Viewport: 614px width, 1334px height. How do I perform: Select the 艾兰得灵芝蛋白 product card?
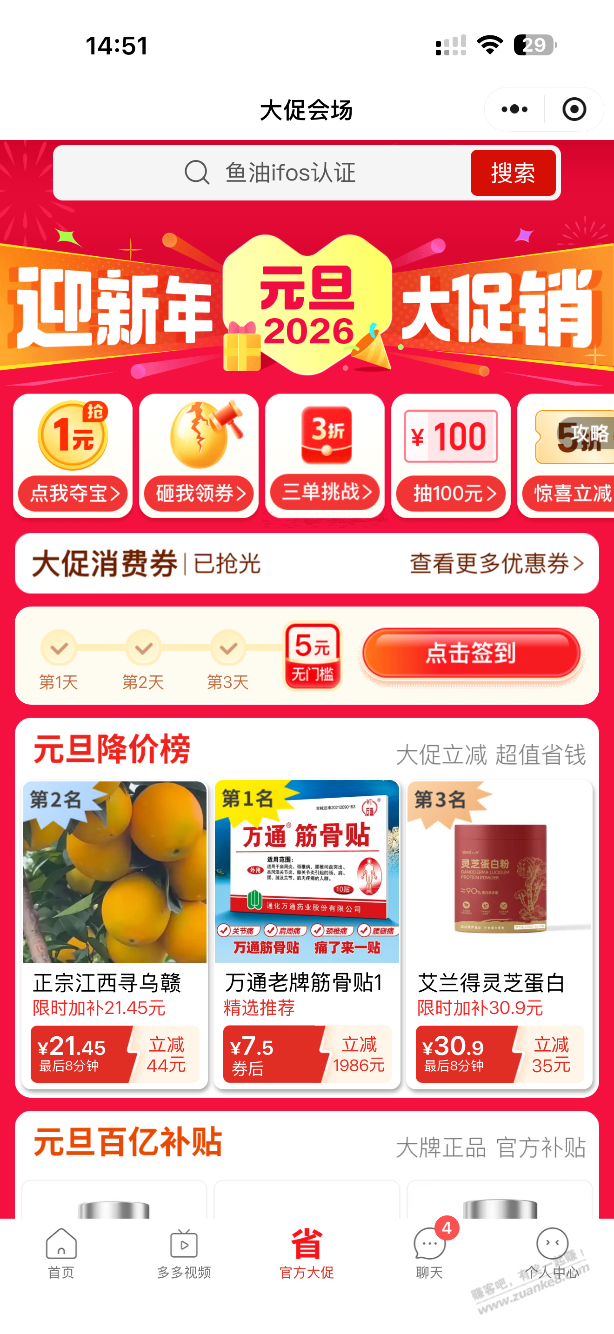[499, 935]
